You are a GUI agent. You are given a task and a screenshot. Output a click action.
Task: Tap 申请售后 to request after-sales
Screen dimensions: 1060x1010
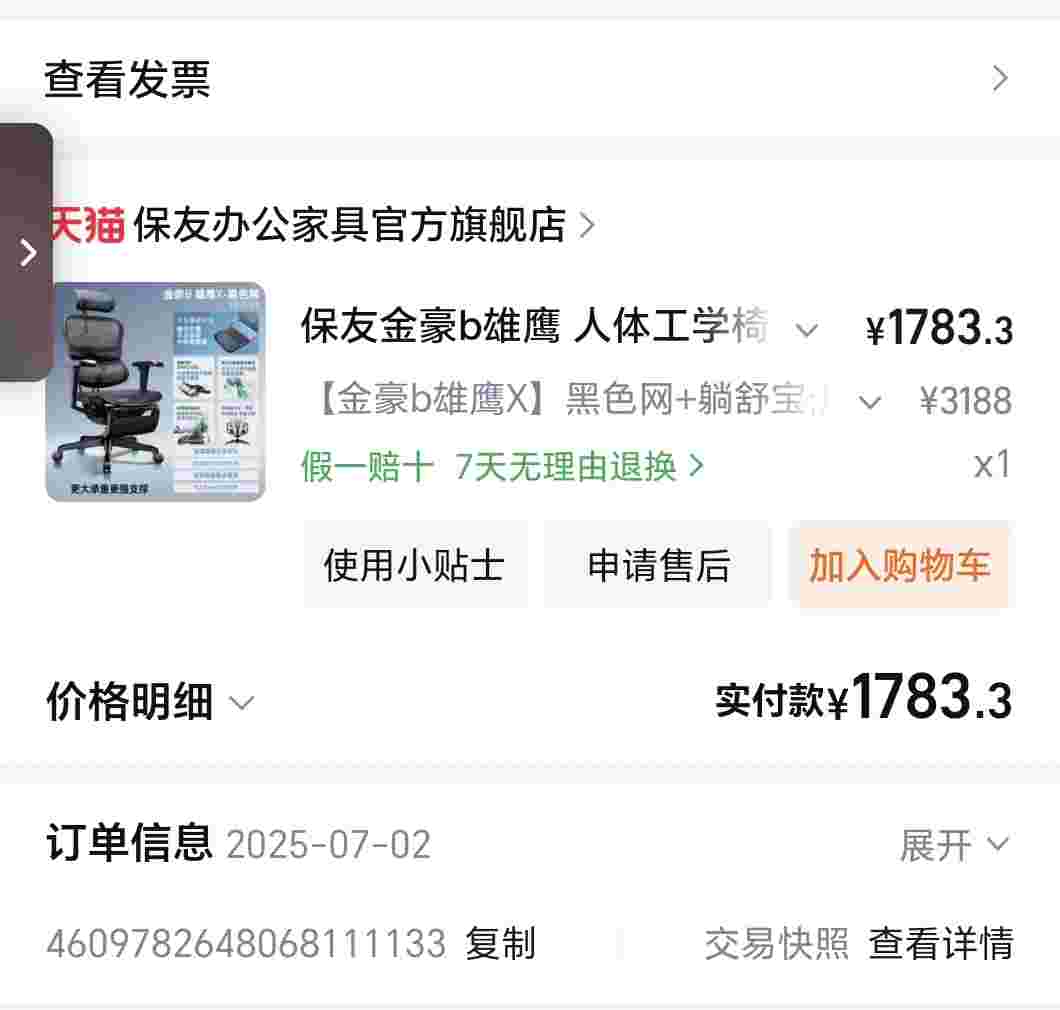(659, 566)
